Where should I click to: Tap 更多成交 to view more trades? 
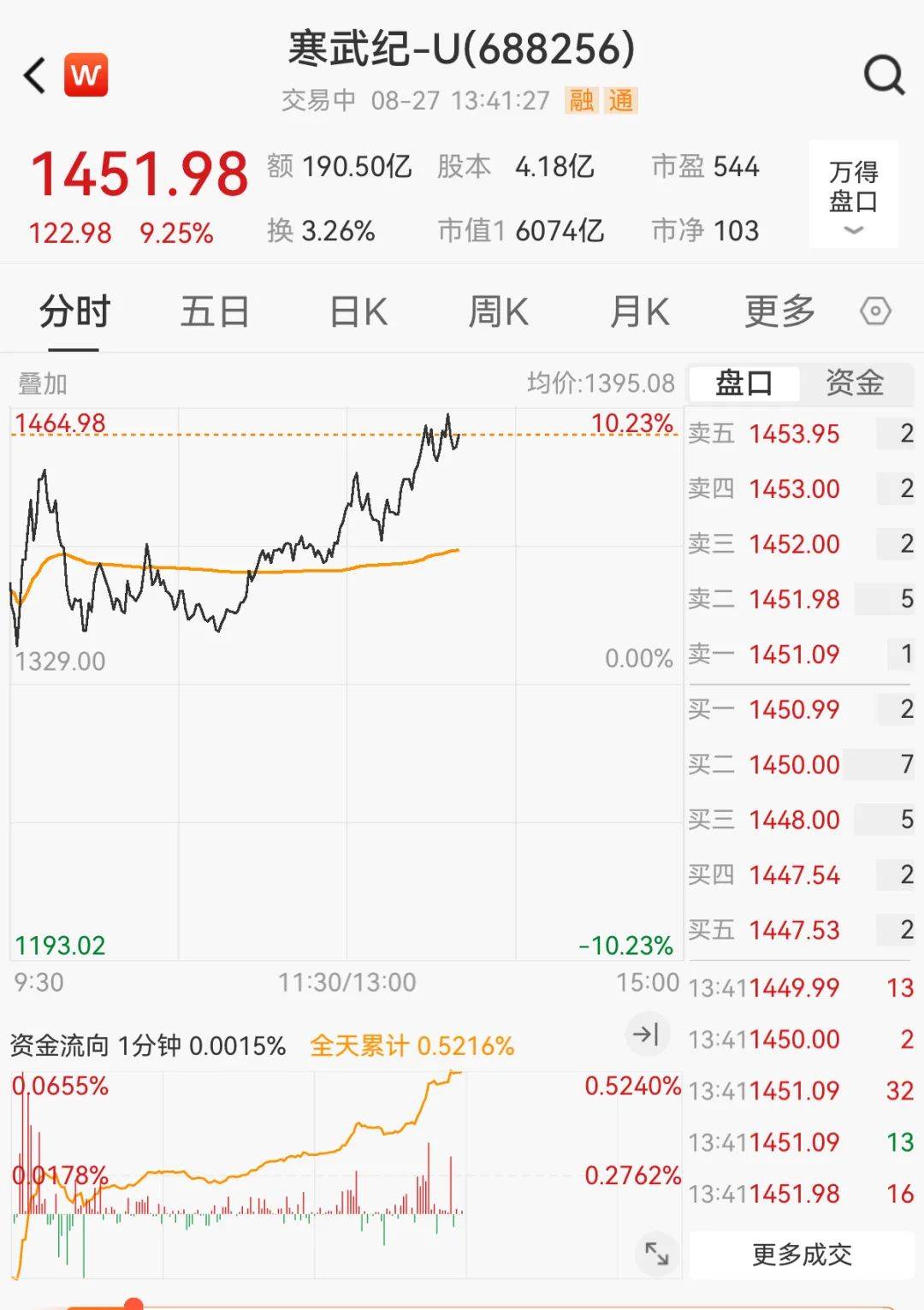pyautogui.click(x=802, y=1254)
